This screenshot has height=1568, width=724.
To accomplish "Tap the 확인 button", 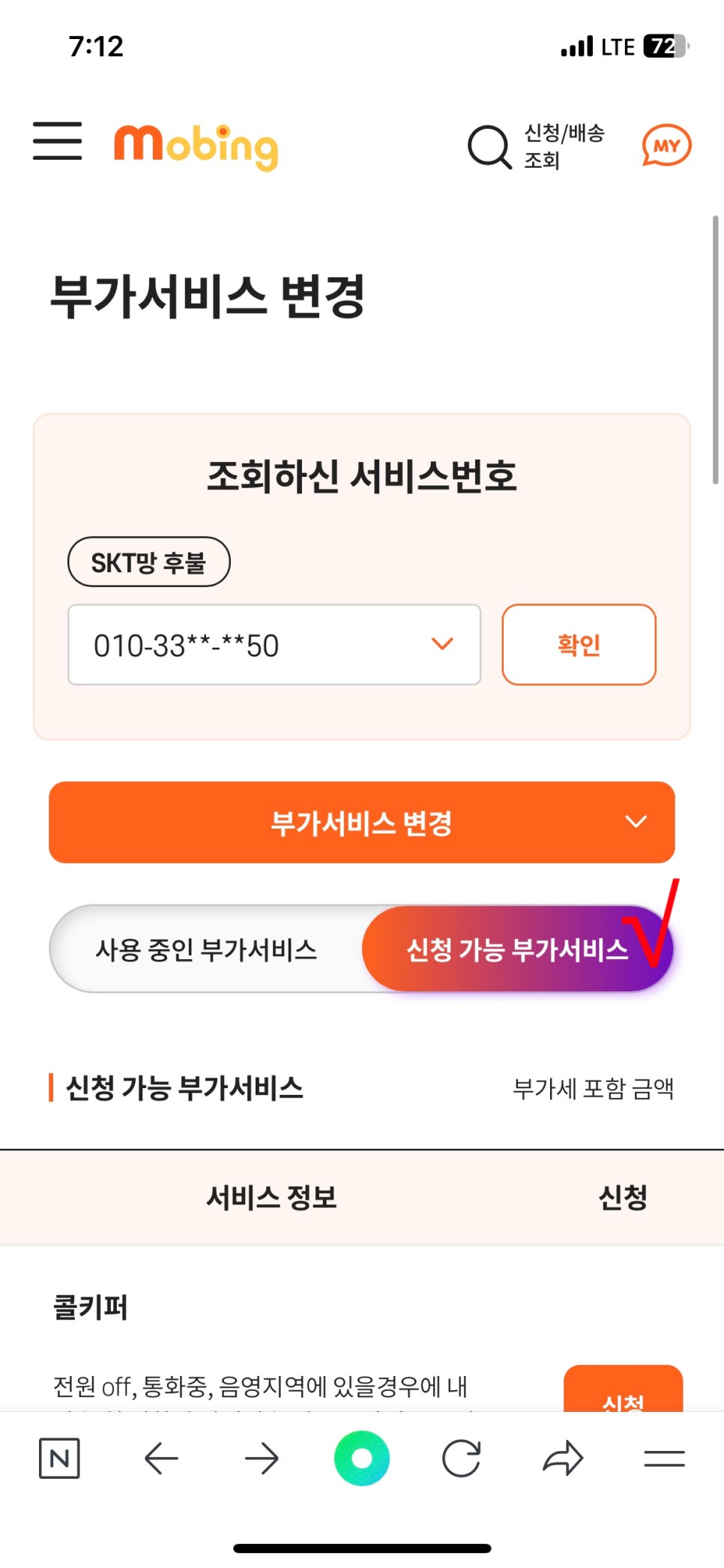I will click(x=579, y=645).
